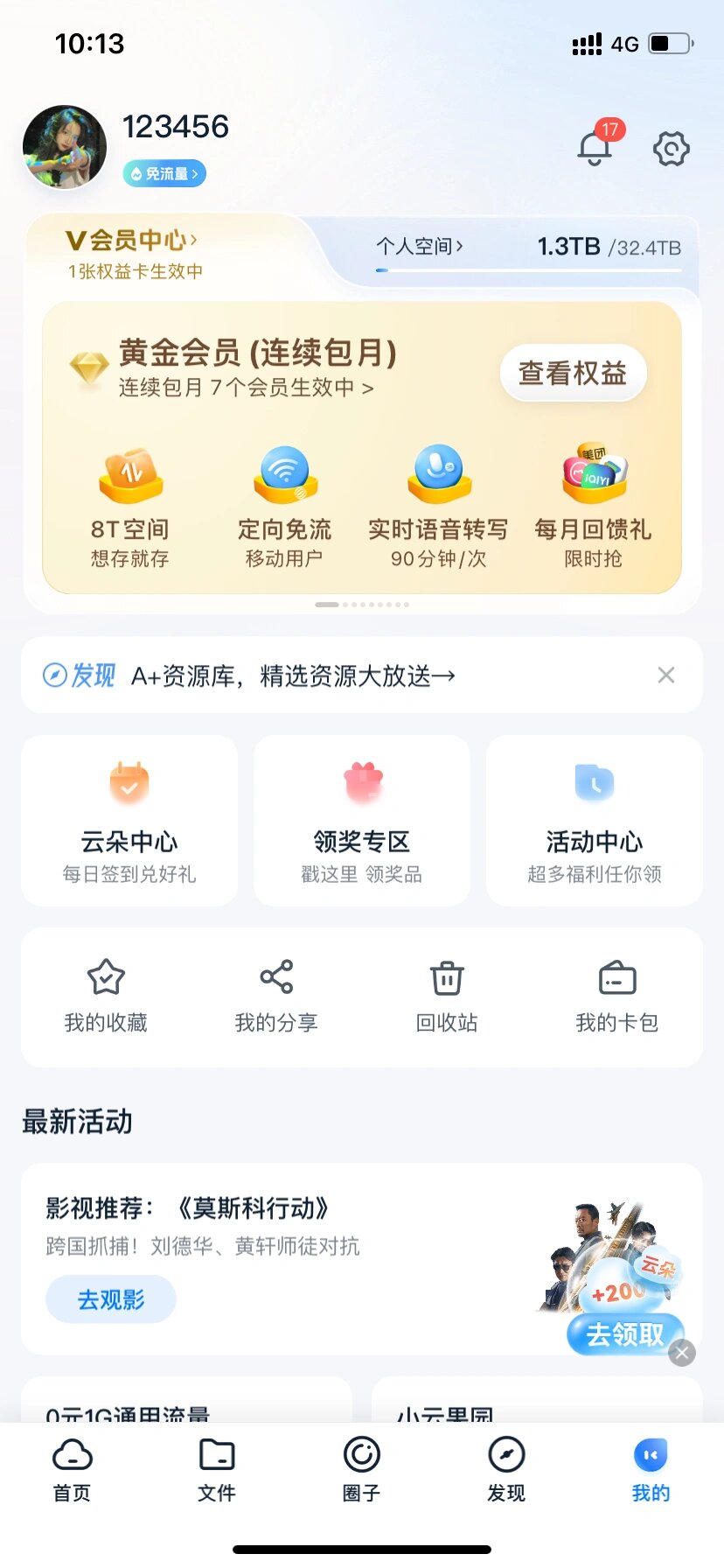The image size is (724, 1568).
Task: Open the settings gear
Action: coord(670,149)
